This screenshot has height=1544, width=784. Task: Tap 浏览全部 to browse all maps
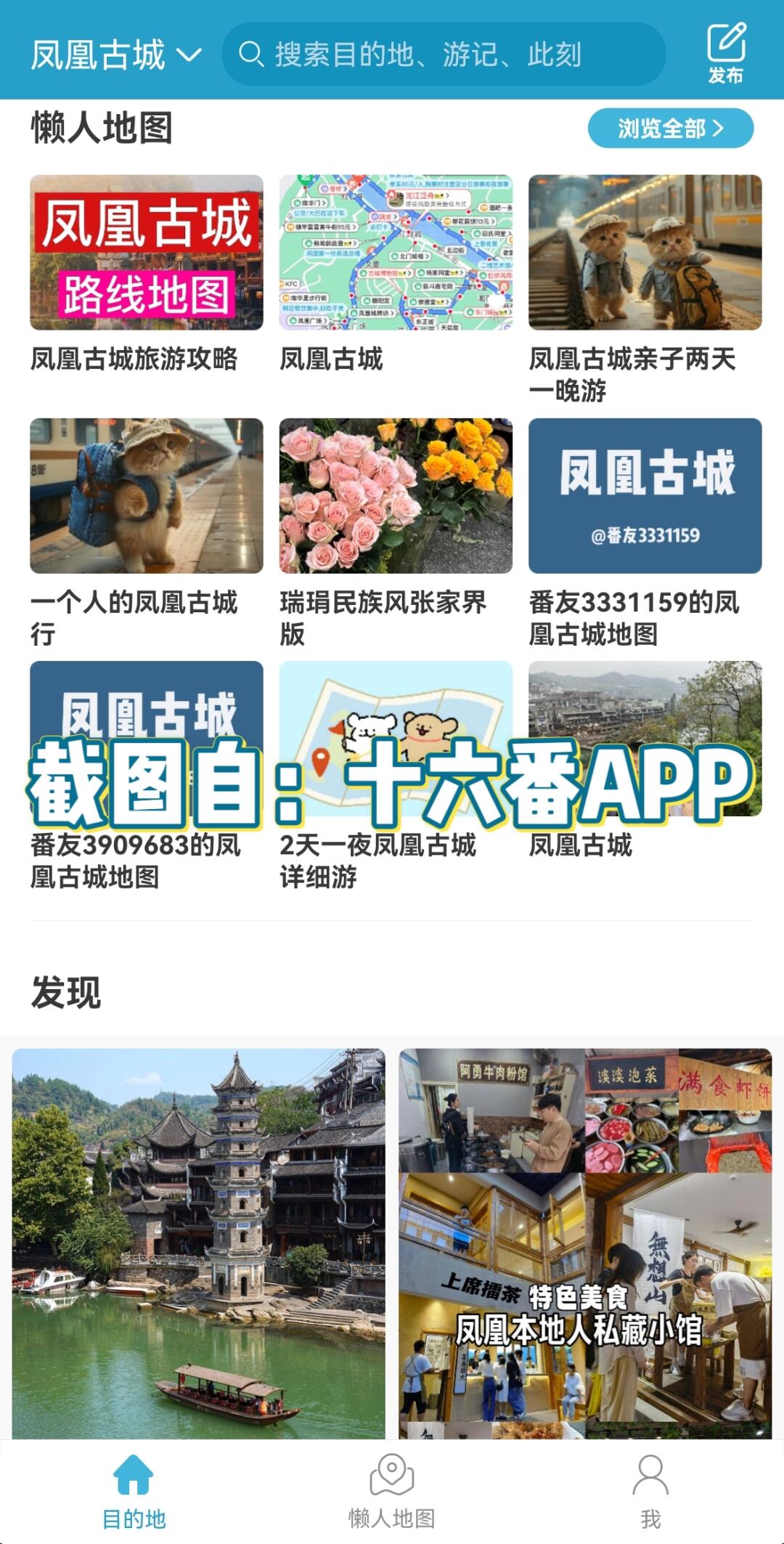(x=671, y=129)
